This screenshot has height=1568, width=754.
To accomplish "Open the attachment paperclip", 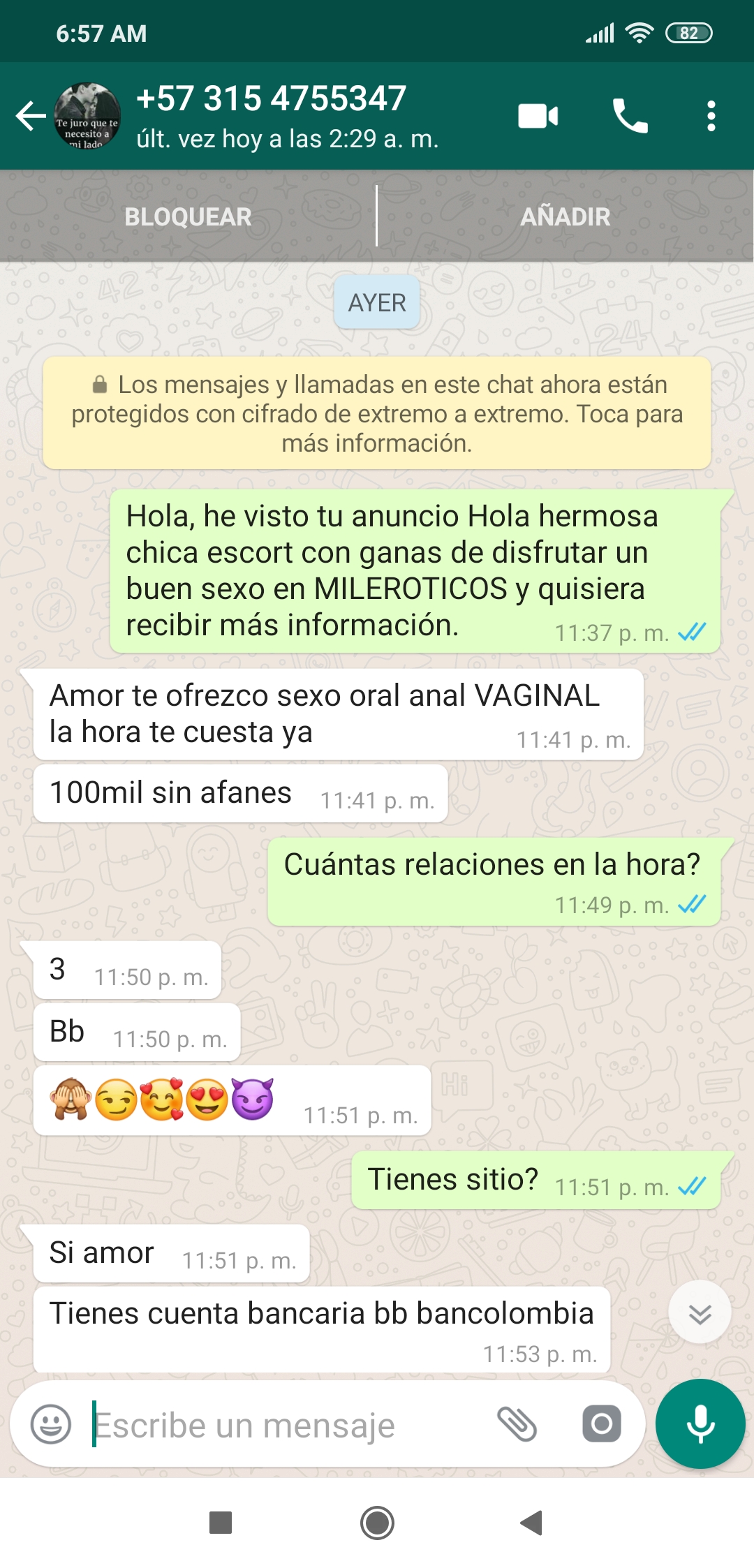I will tap(517, 1425).
